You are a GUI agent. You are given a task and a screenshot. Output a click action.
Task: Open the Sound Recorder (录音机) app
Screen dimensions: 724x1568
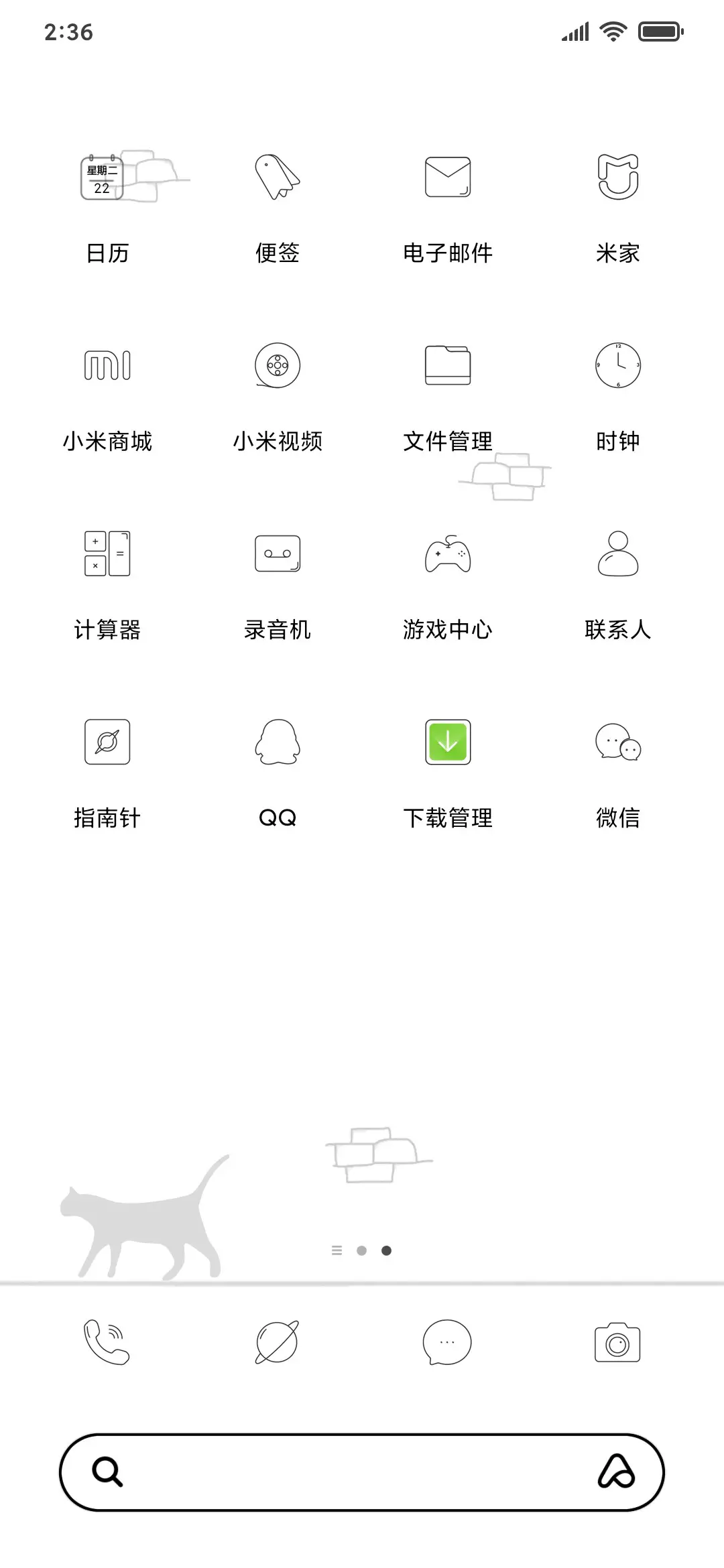(x=278, y=553)
